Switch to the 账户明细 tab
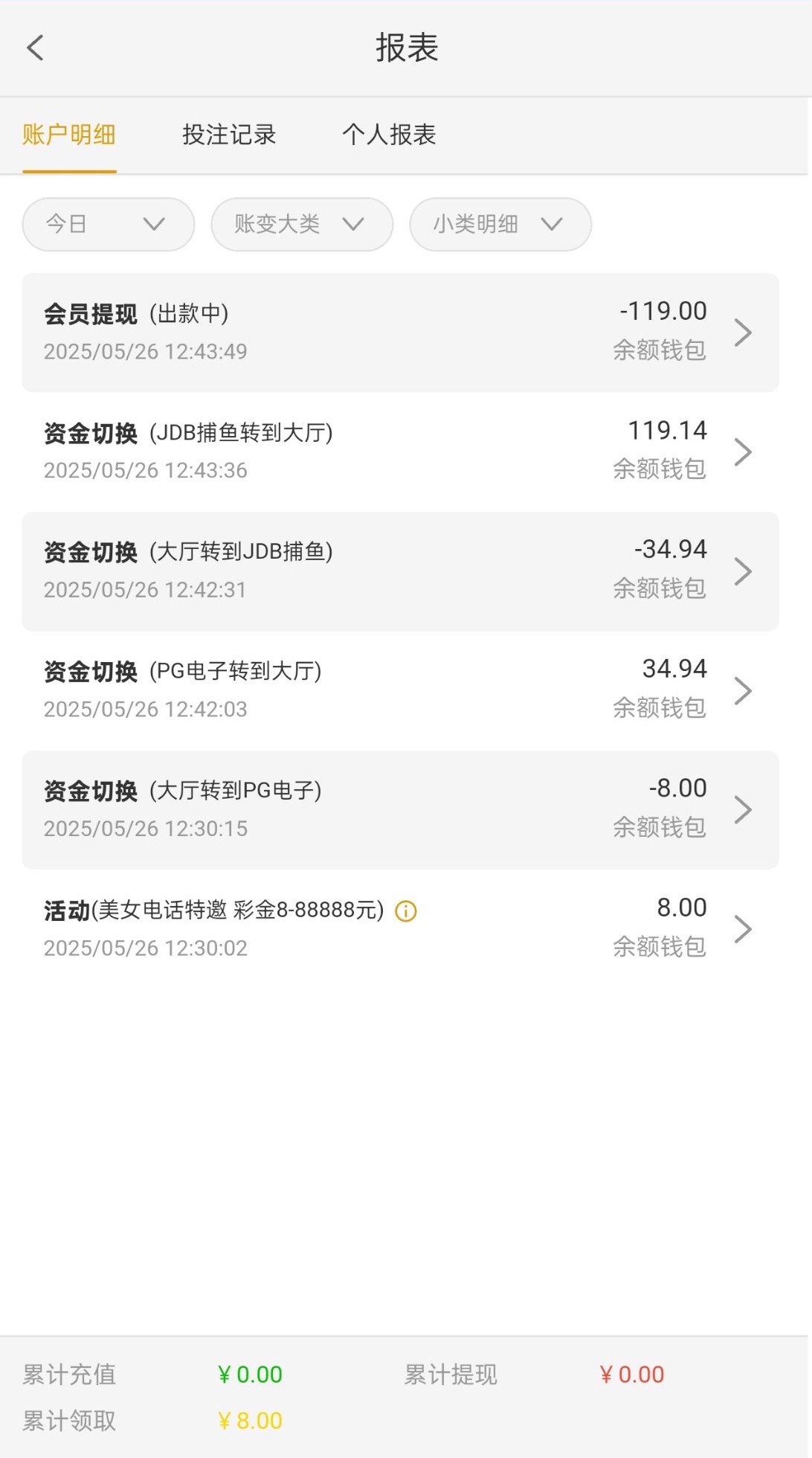 pos(69,135)
